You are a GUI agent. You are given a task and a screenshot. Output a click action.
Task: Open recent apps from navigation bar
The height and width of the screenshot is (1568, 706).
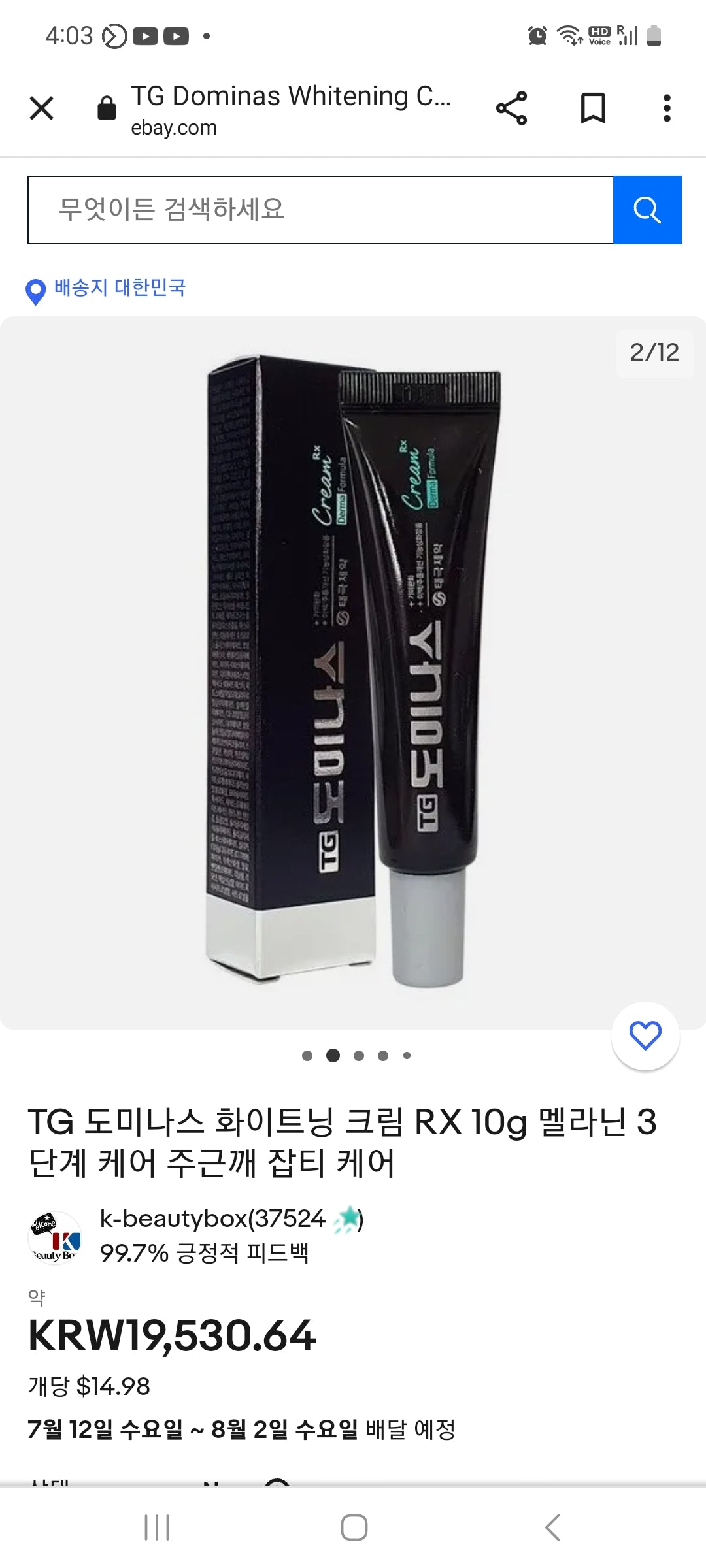pos(157,1527)
